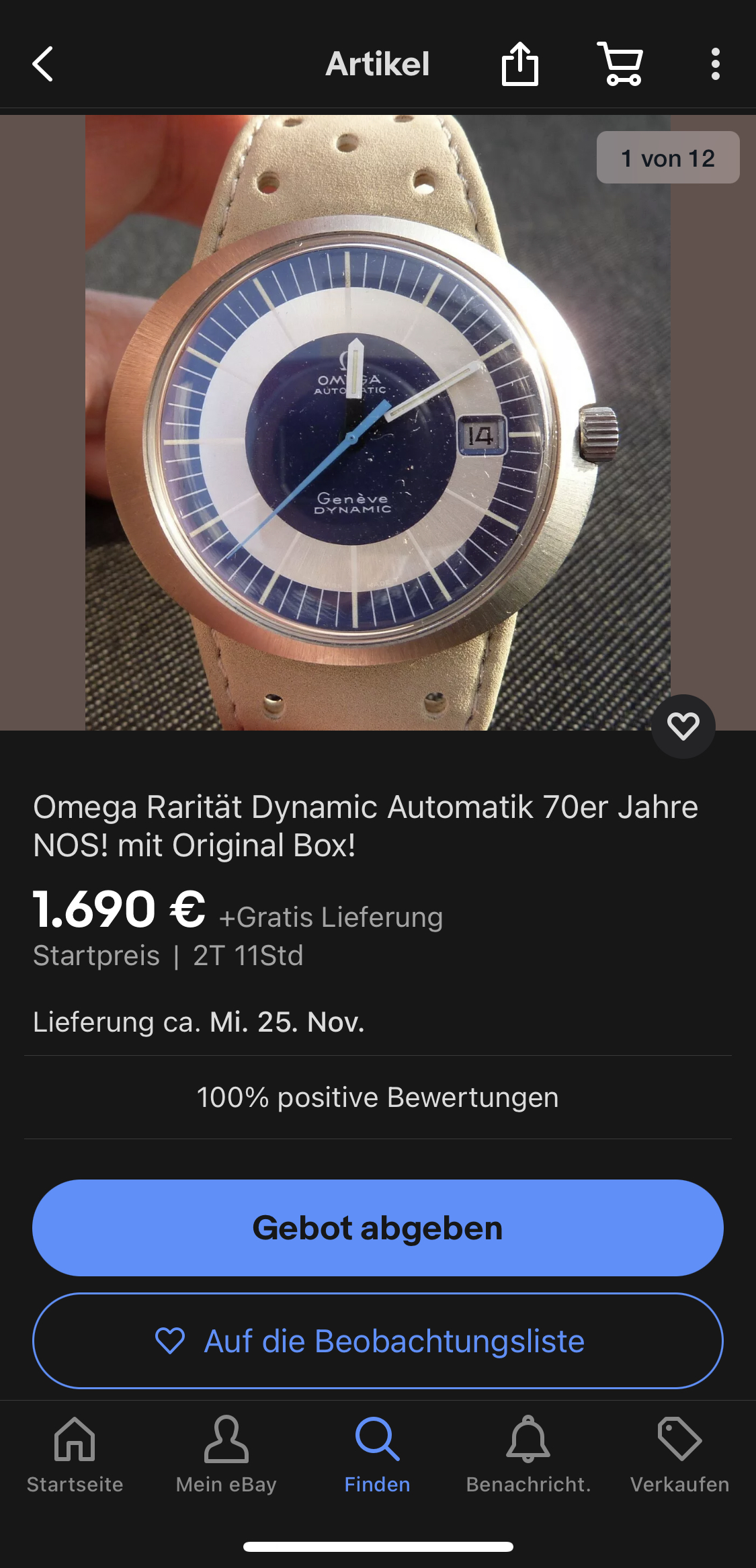Tap Gebot abgeben to place a bid
The width and height of the screenshot is (756, 1568).
(378, 1228)
